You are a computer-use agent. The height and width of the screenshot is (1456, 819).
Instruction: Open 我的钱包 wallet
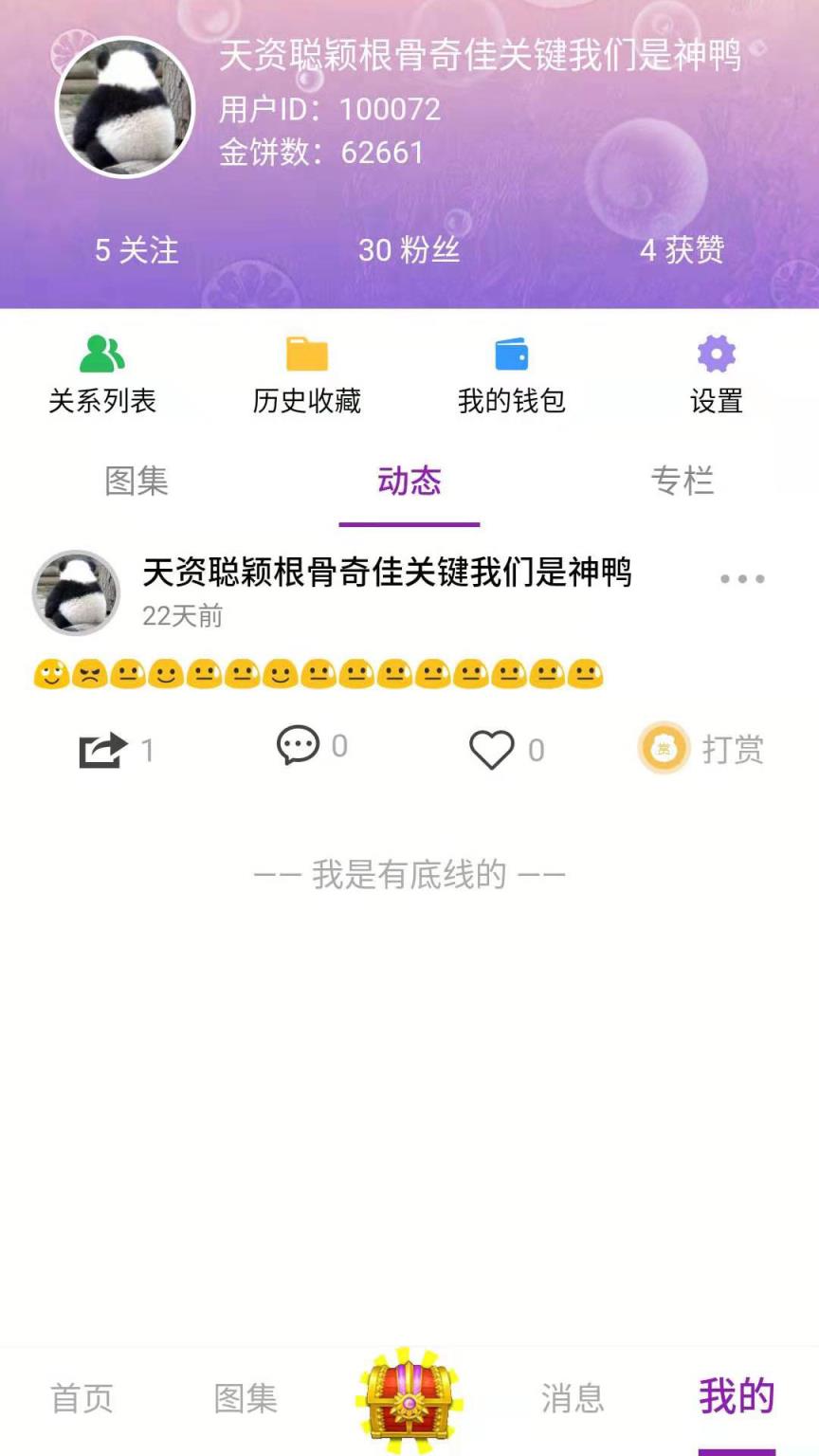pyautogui.click(x=511, y=376)
